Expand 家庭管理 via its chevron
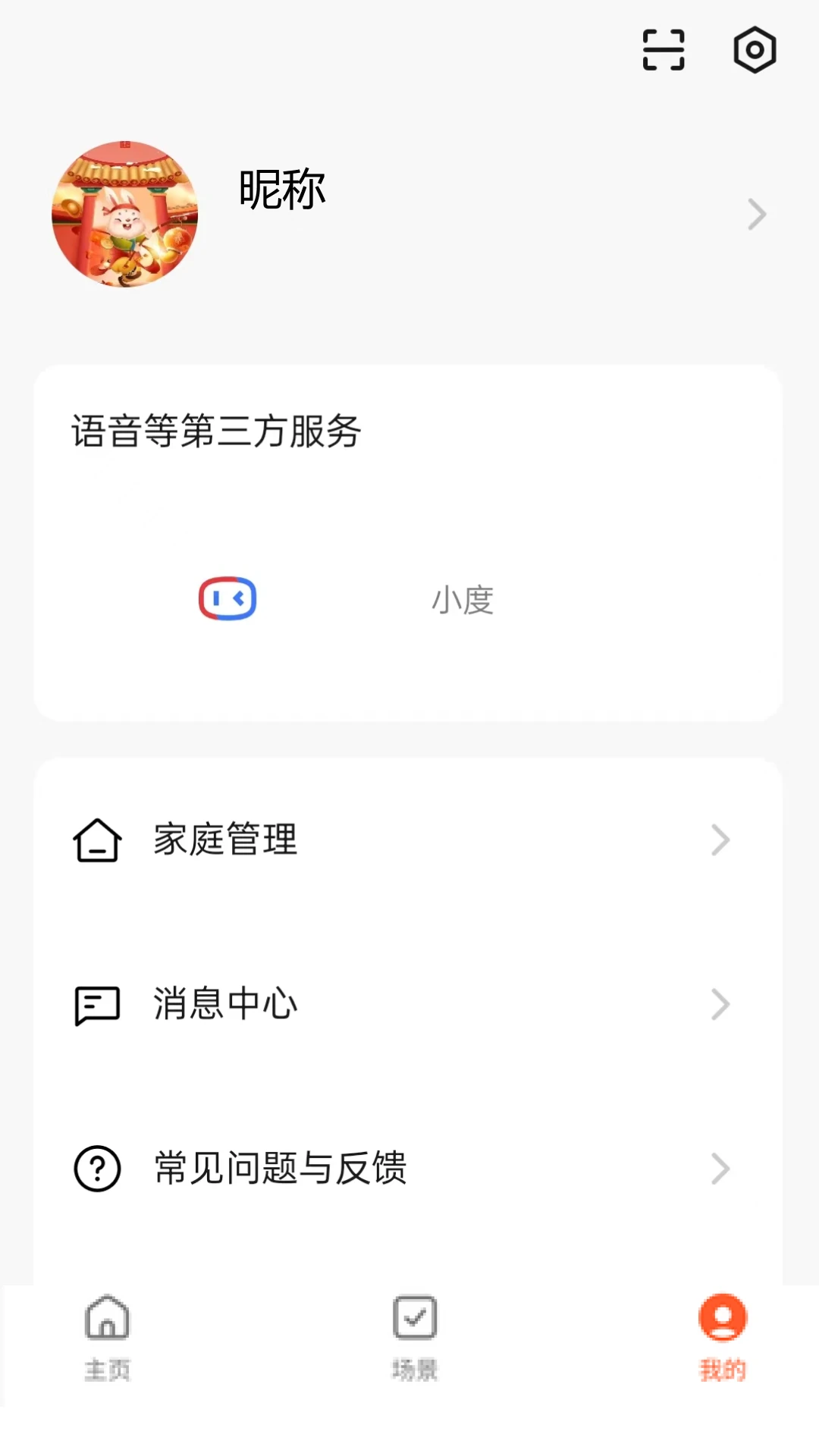819x1456 pixels. (719, 839)
